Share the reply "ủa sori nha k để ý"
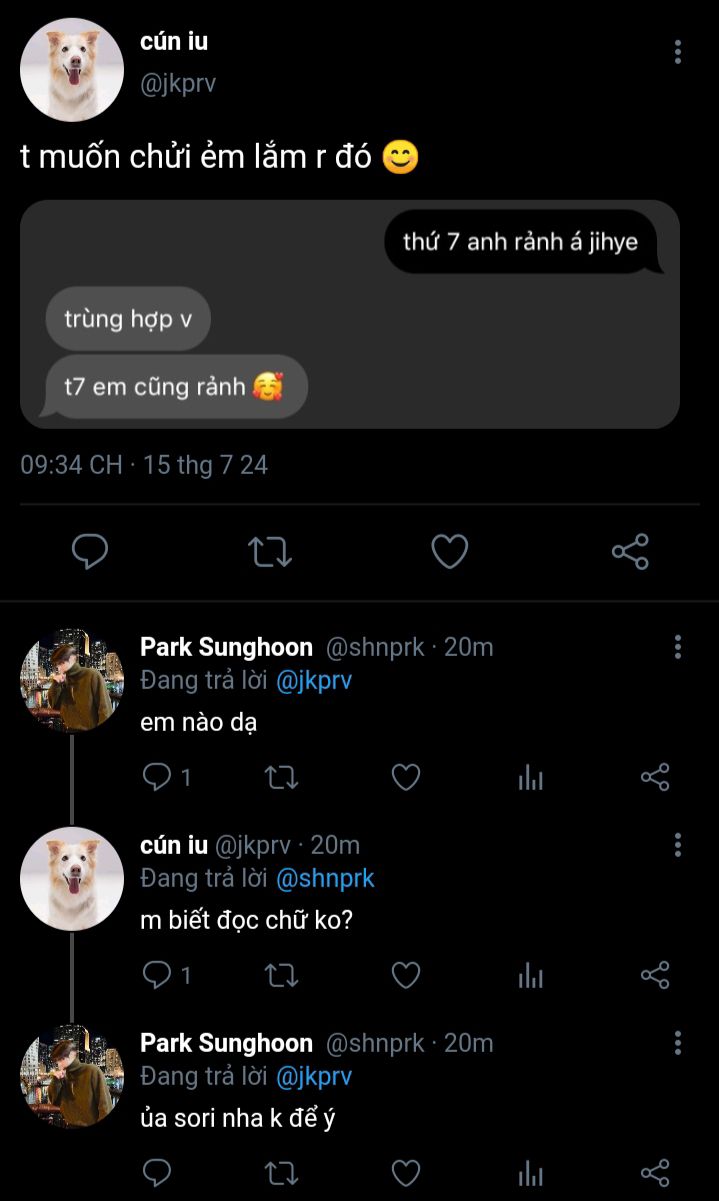The width and height of the screenshot is (719, 1201). coord(655,1173)
